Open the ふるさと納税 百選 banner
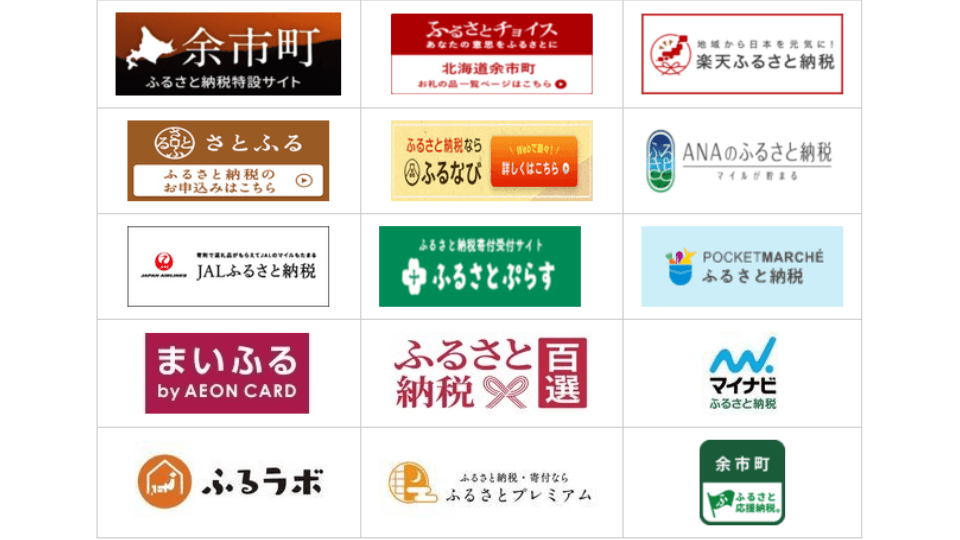 coord(490,373)
